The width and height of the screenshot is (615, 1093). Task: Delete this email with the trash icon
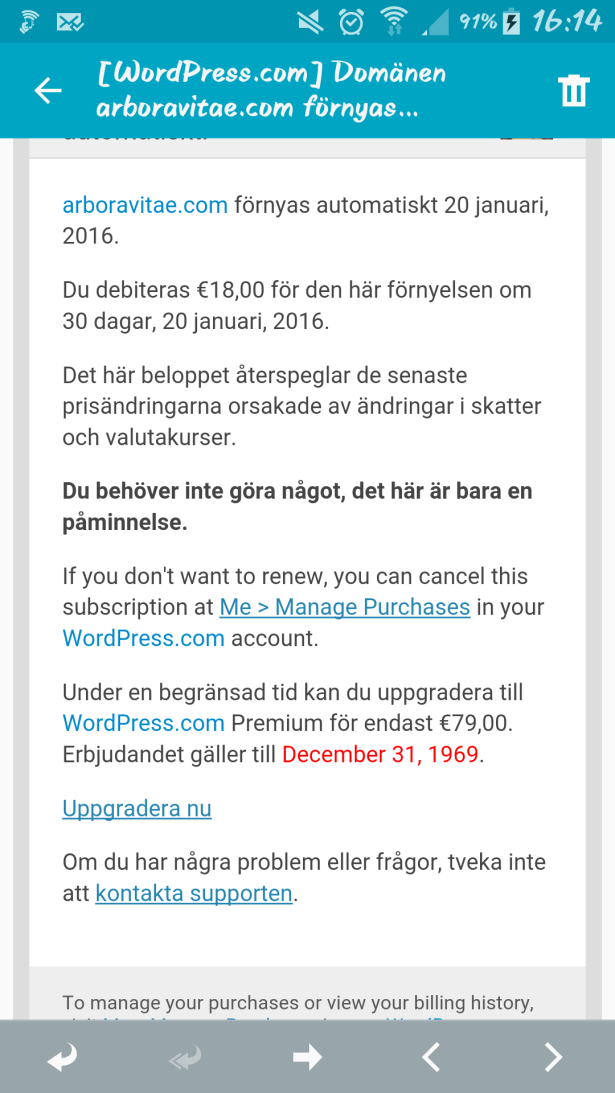pyautogui.click(x=573, y=91)
